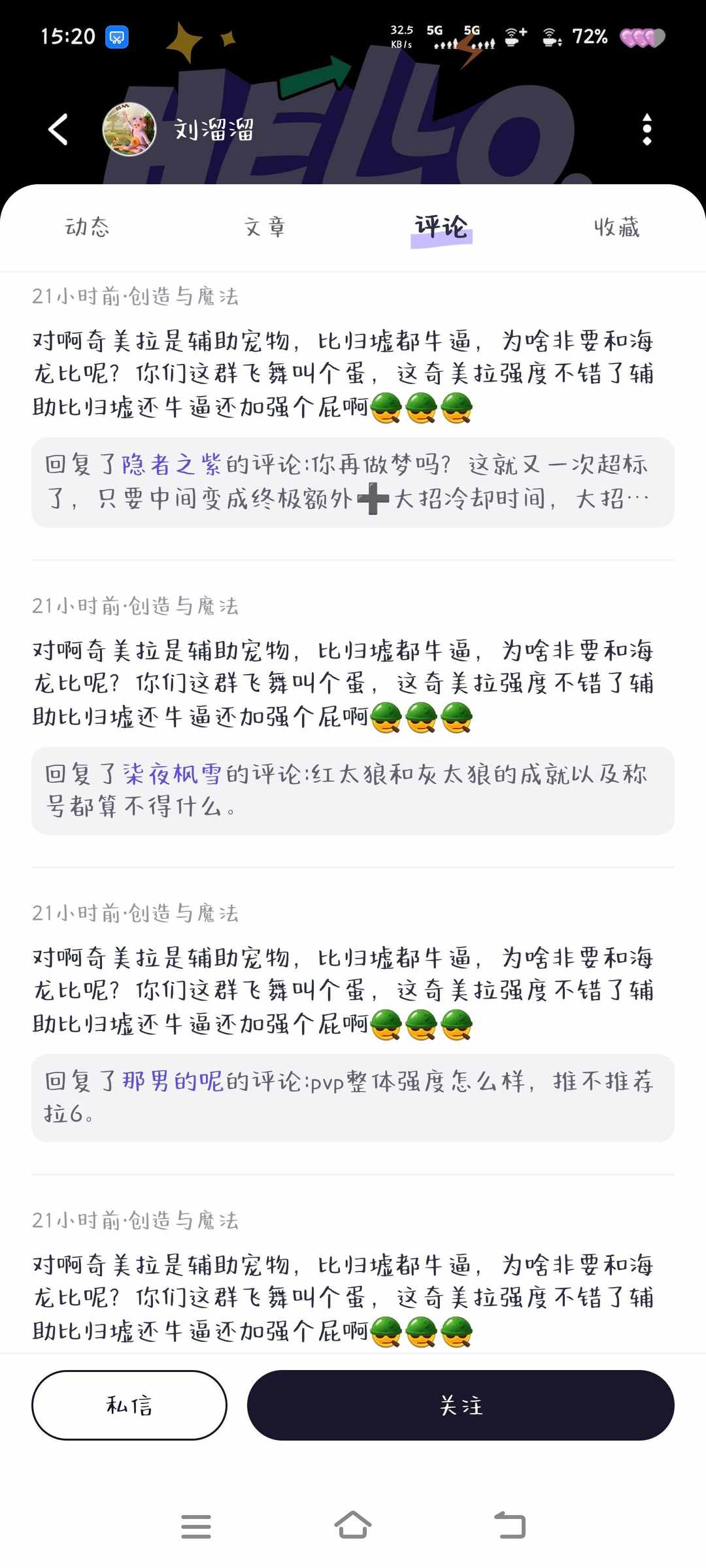Switch to the 文章 tab
This screenshot has height=1568, width=706.
click(x=265, y=227)
